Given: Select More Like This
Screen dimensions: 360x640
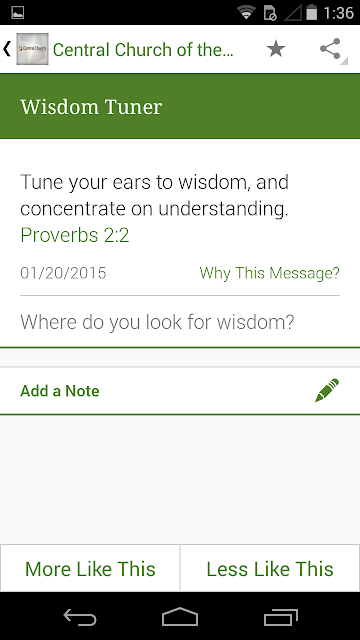Looking at the screenshot, I should click(x=90, y=569).
